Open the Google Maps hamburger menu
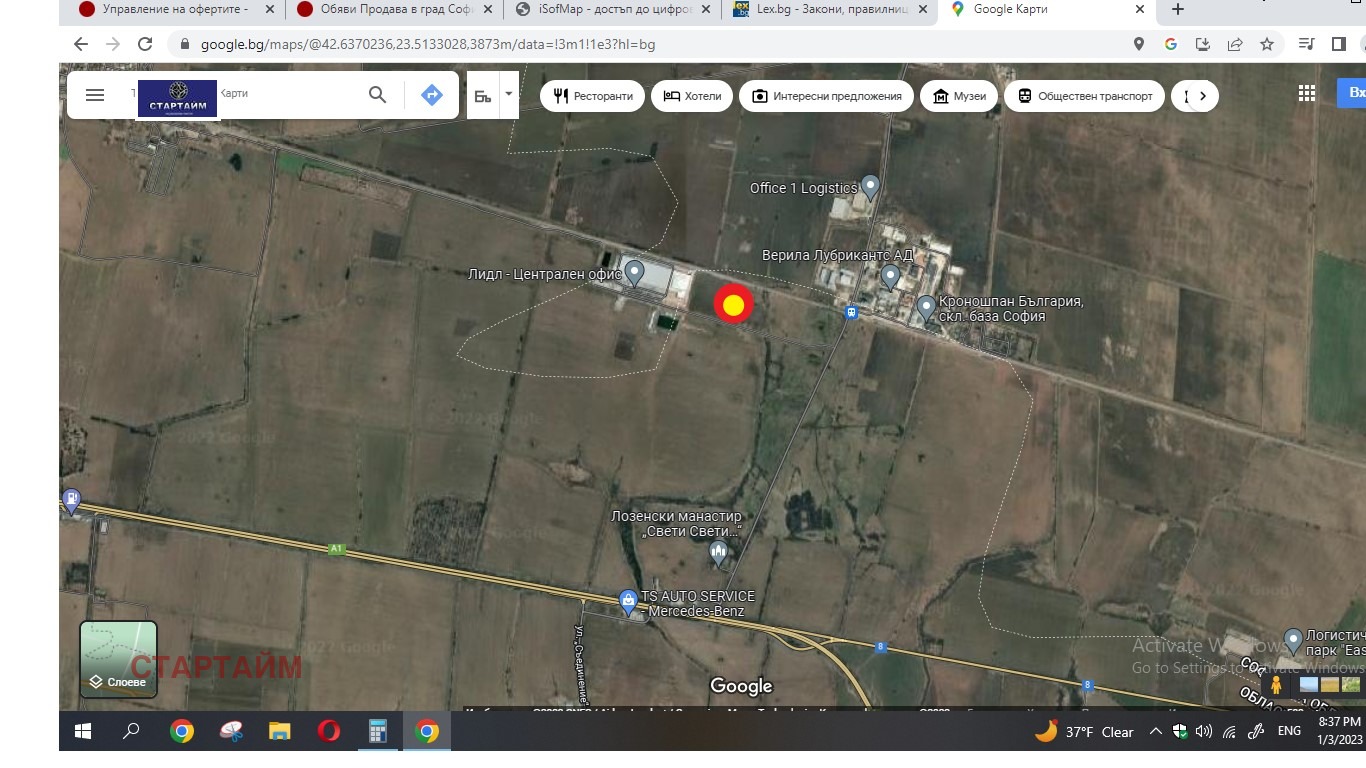 pyautogui.click(x=95, y=95)
